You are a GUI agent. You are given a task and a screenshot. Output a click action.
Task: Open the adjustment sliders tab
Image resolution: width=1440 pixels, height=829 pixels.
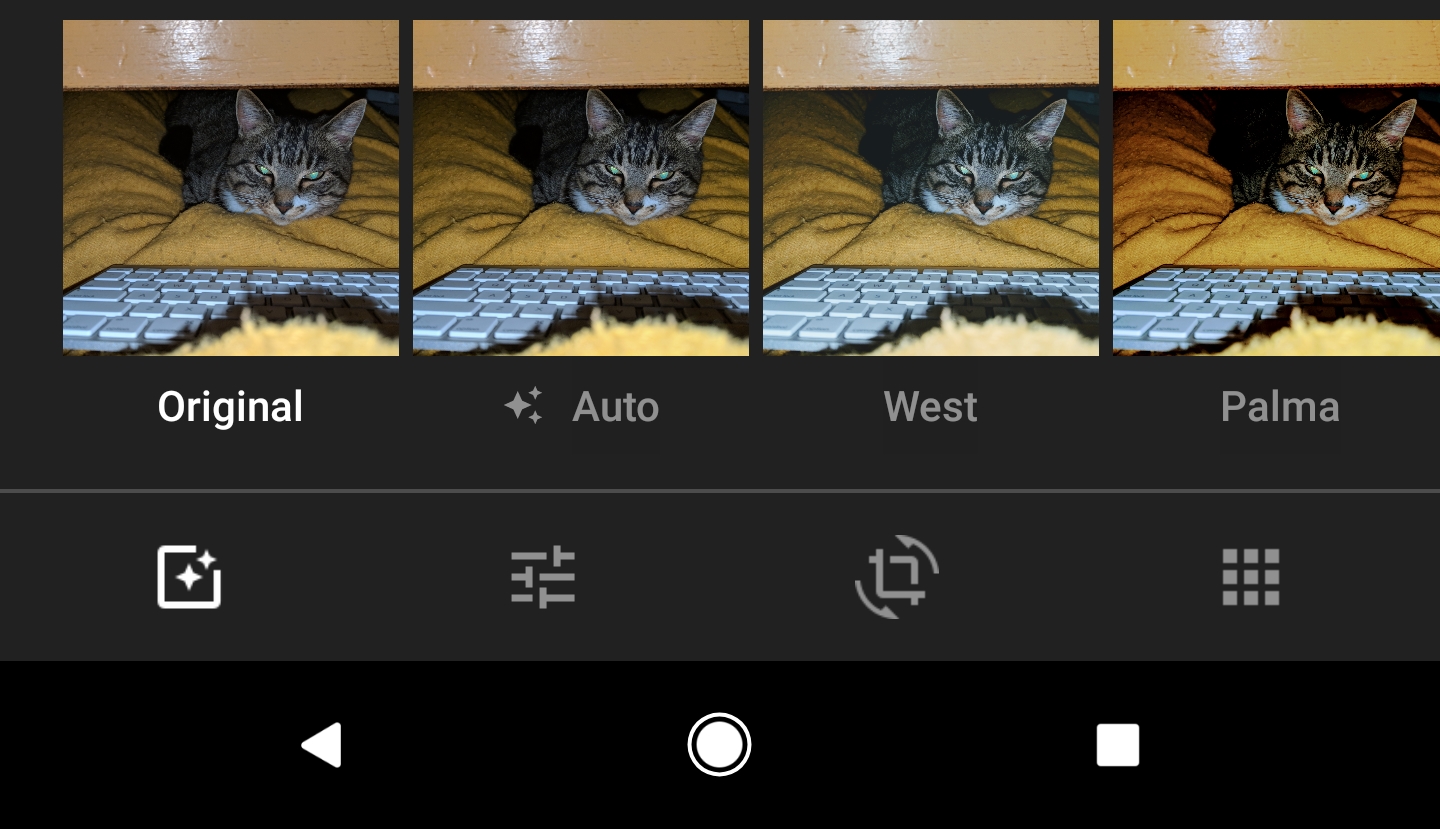pyautogui.click(x=543, y=577)
